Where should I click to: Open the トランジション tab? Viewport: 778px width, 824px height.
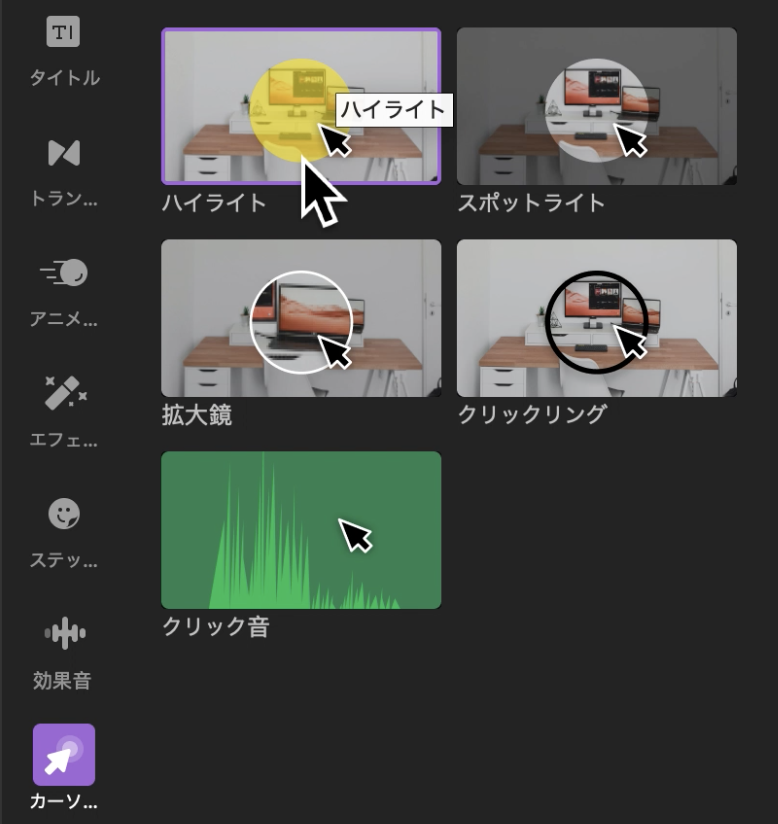[64, 171]
